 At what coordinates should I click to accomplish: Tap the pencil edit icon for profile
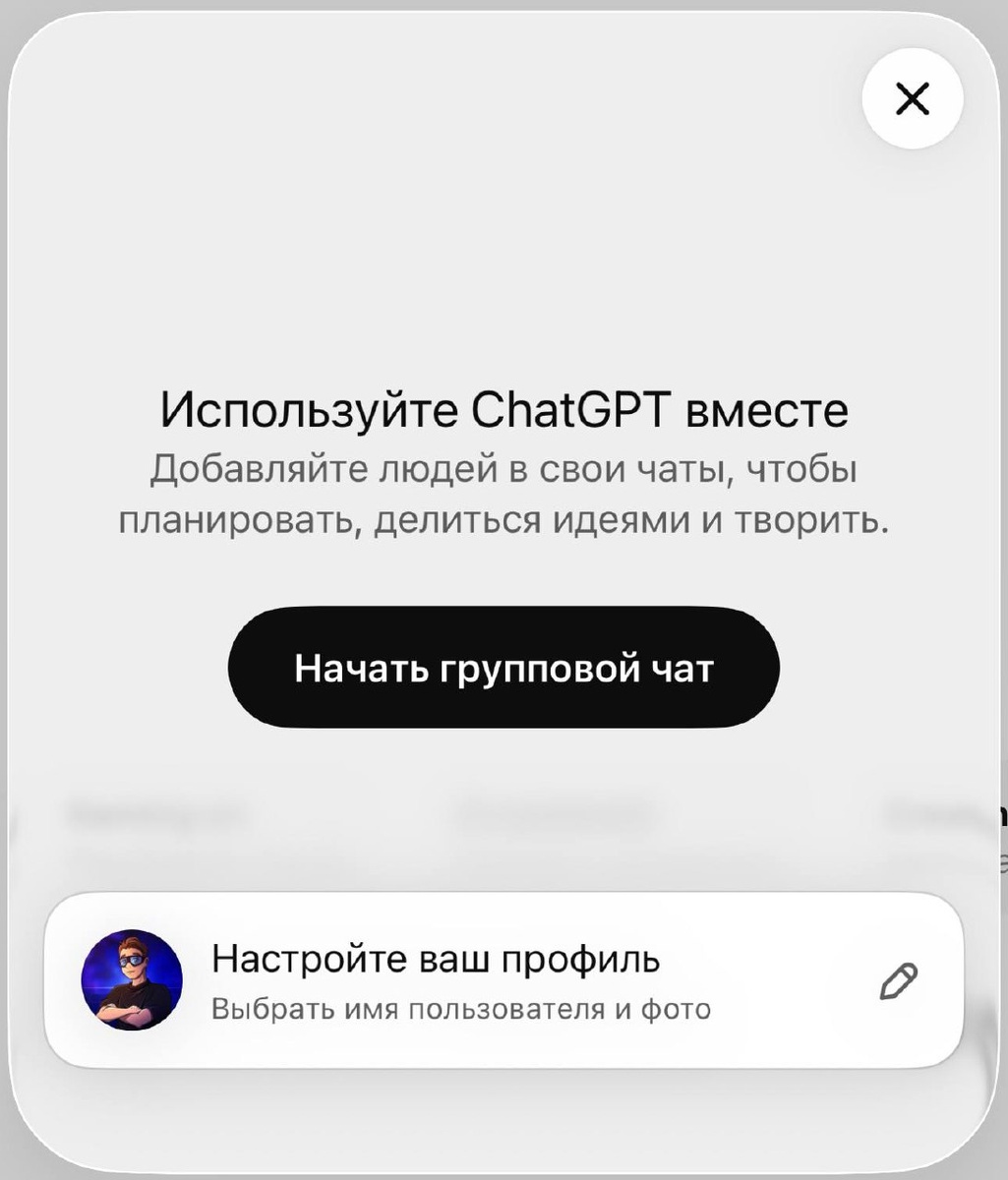(x=898, y=980)
